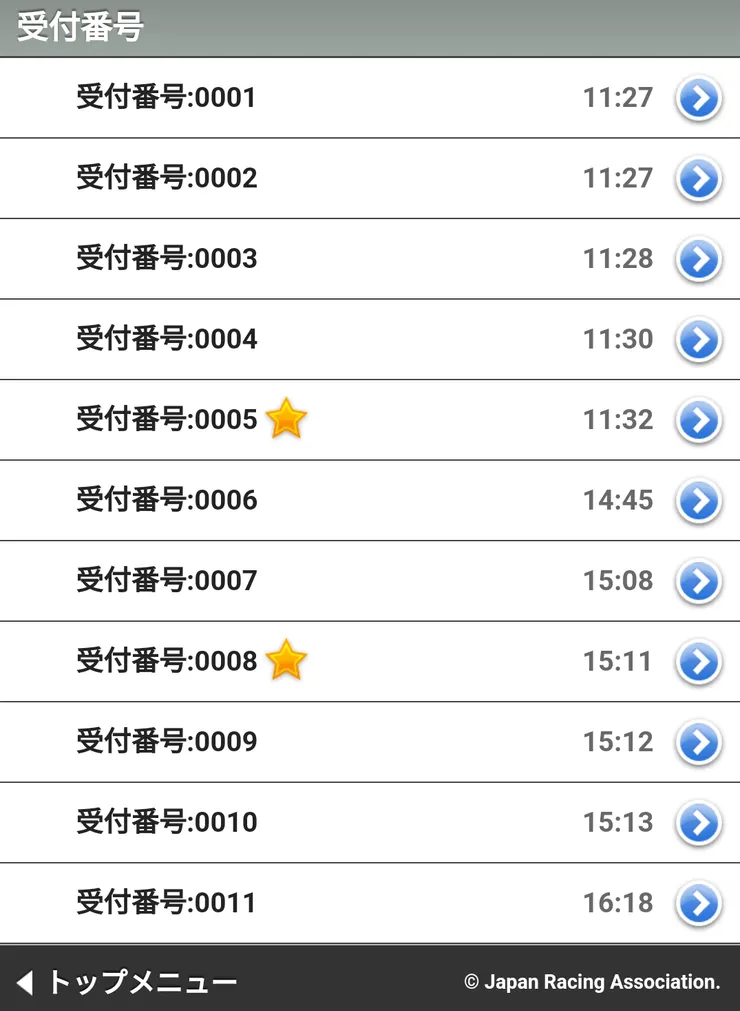Return to トップメニュー
Image resolution: width=740 pixels, height=1011 pixels.
(127, 982)
